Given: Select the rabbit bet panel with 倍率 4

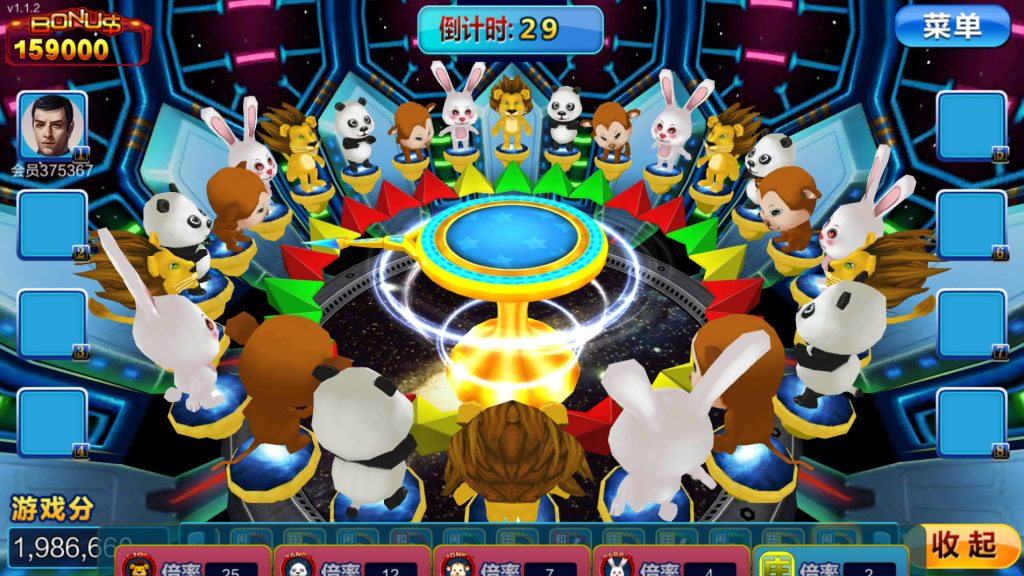Looking at the screenshot, I should tap(670, 563).
